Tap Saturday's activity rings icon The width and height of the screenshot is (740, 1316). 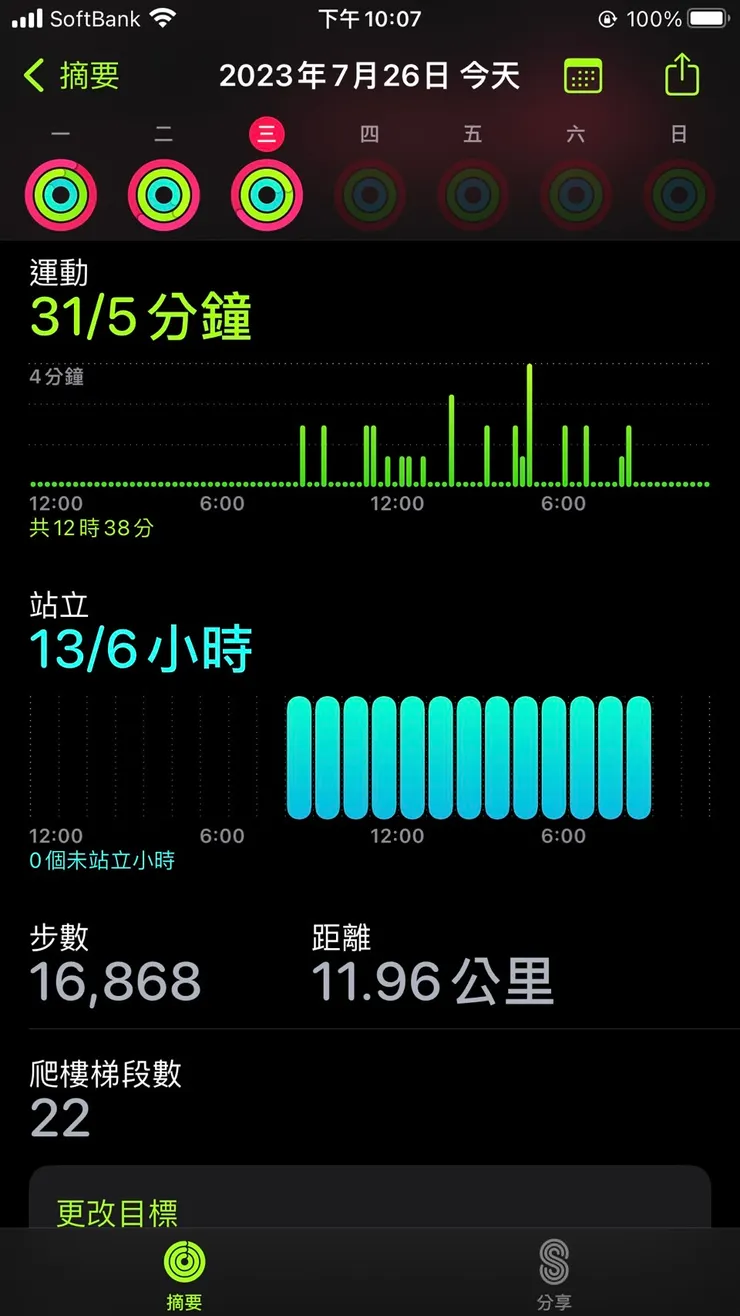click(576, 194)
